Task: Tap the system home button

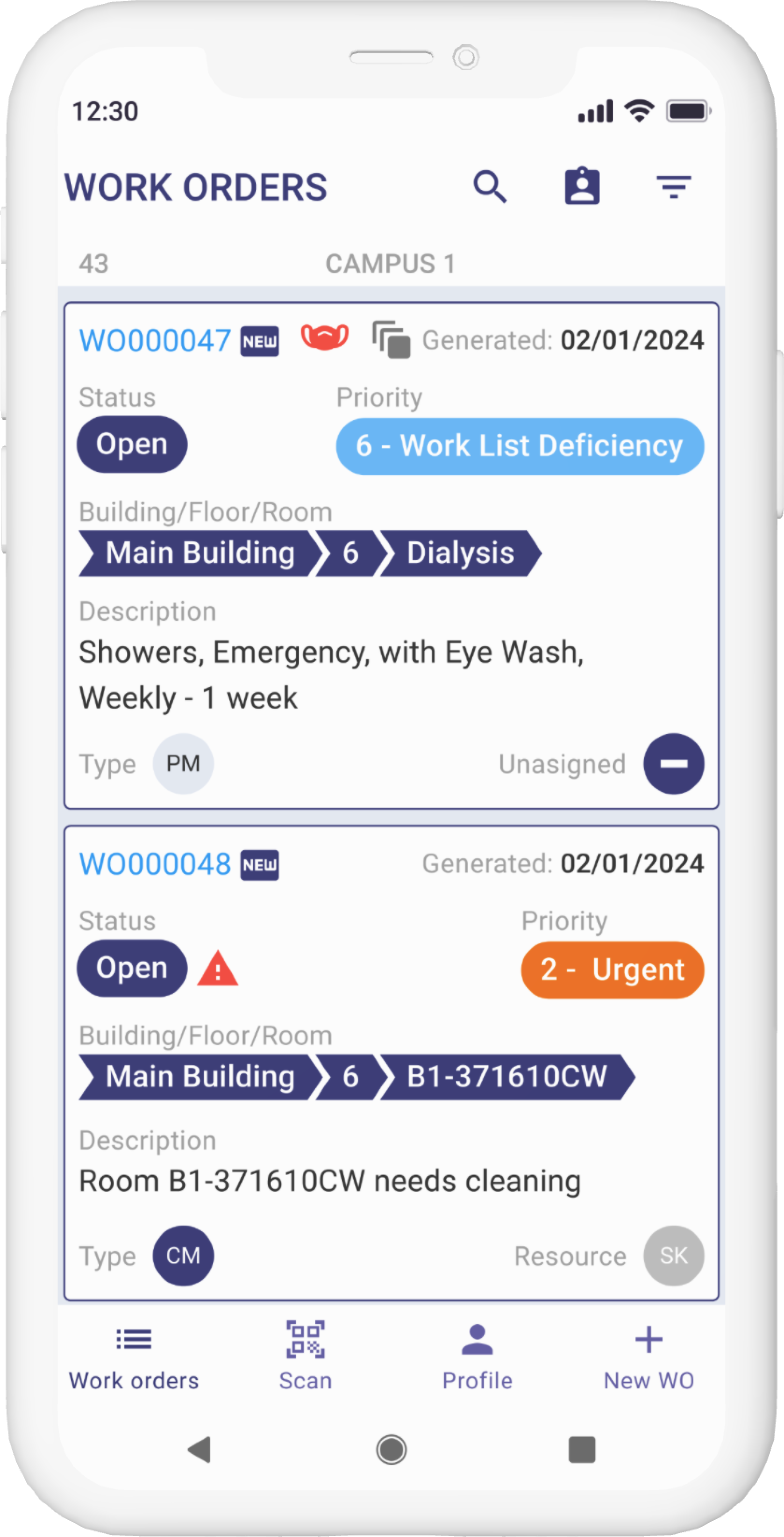Action: coord(391,1450)
